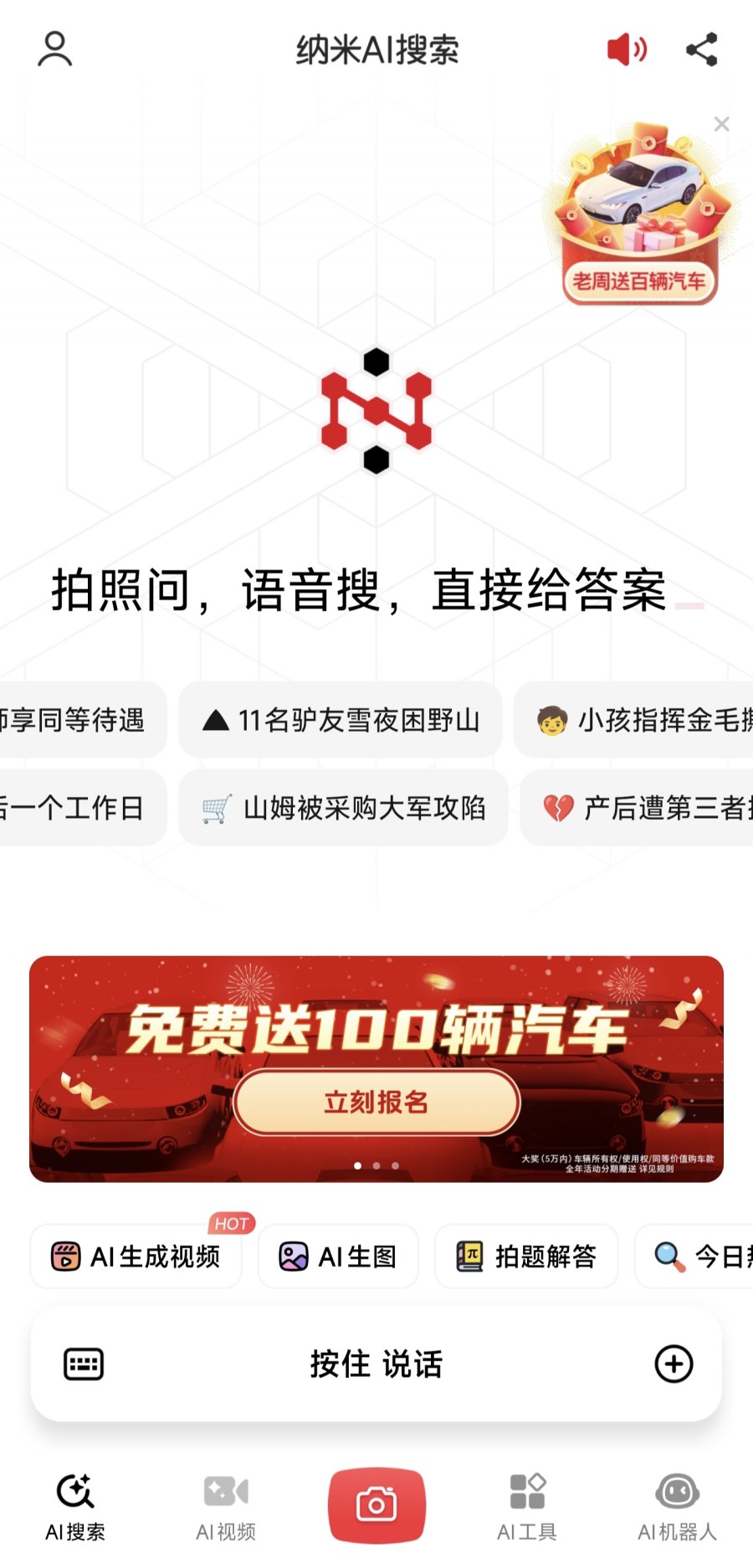This screenshot has height=1568, width=753.
Task: Tap the 按住 说话 voice button
Action: (376, 1364)
